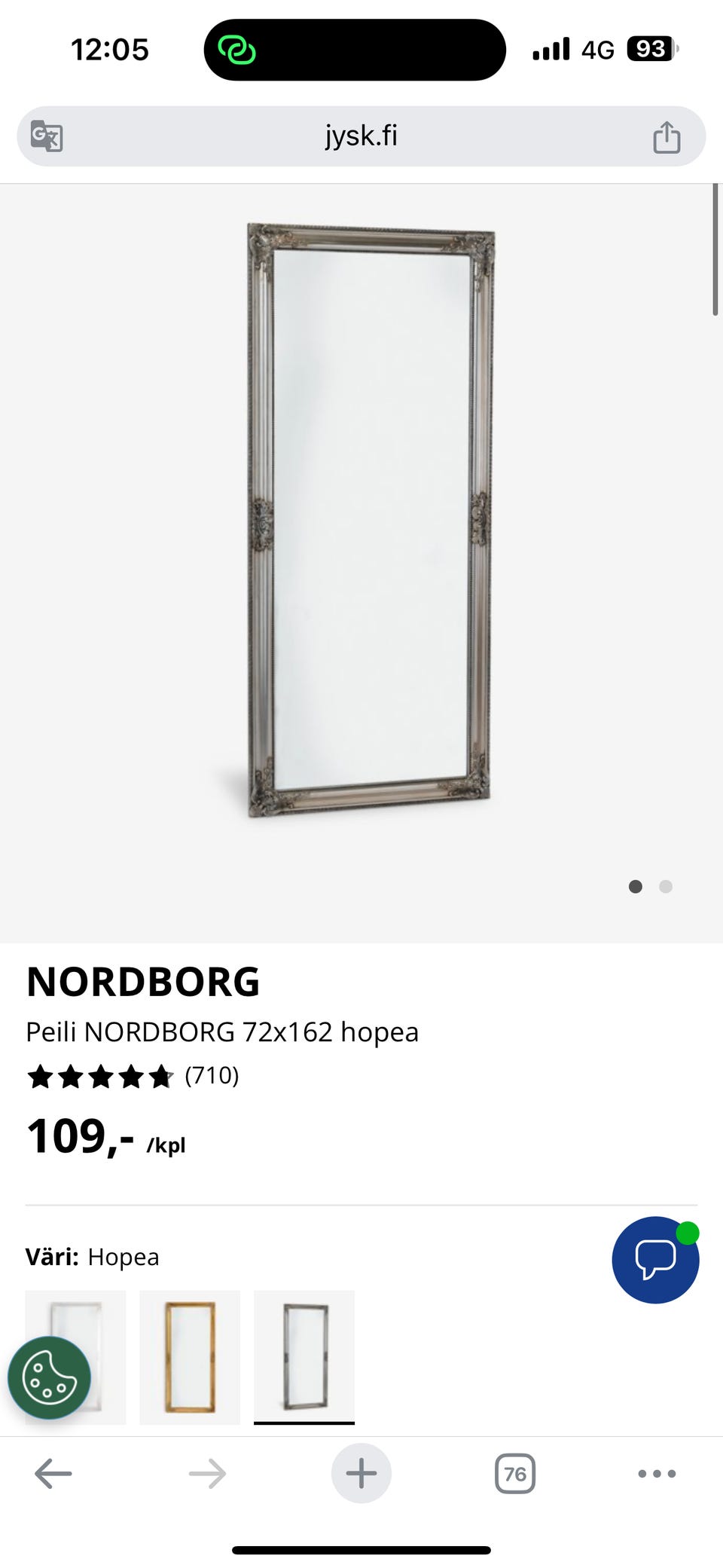Image resolution: width=723 pixels, height=1568 pixels.
Task: Go back to the previous page
Action: click(x=53, y=1473)
